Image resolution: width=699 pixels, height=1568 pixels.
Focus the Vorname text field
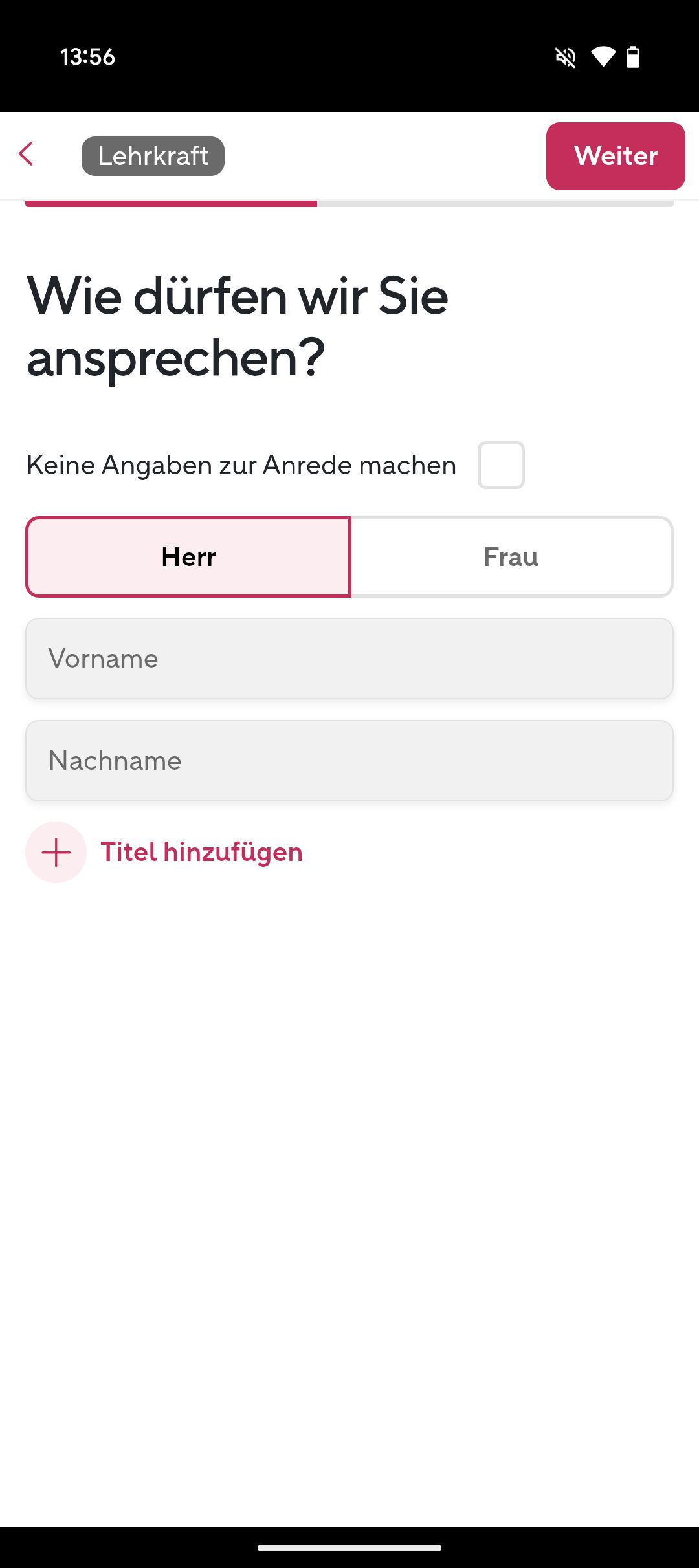[x=349, y=659]
